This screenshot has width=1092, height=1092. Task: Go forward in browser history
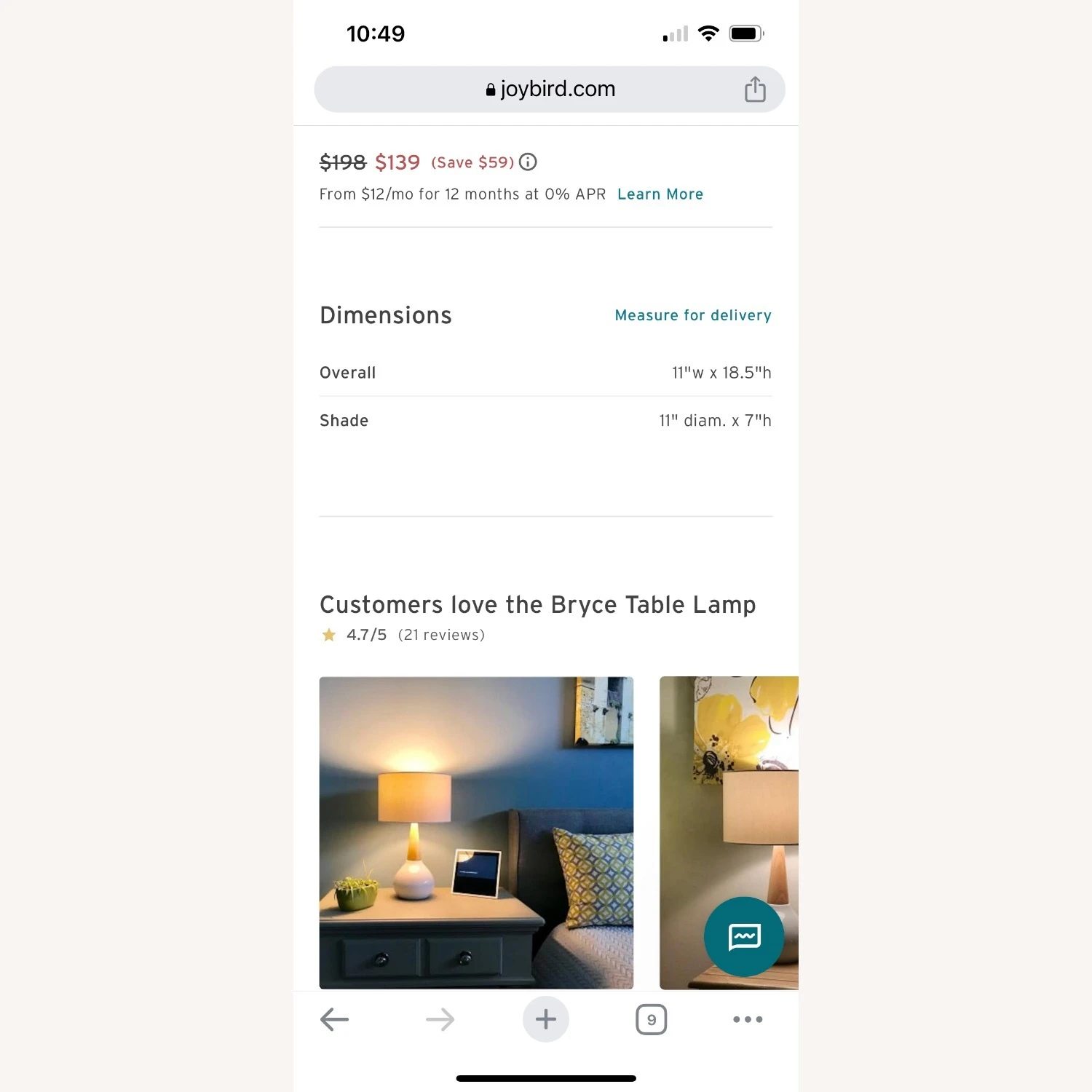440,1019
